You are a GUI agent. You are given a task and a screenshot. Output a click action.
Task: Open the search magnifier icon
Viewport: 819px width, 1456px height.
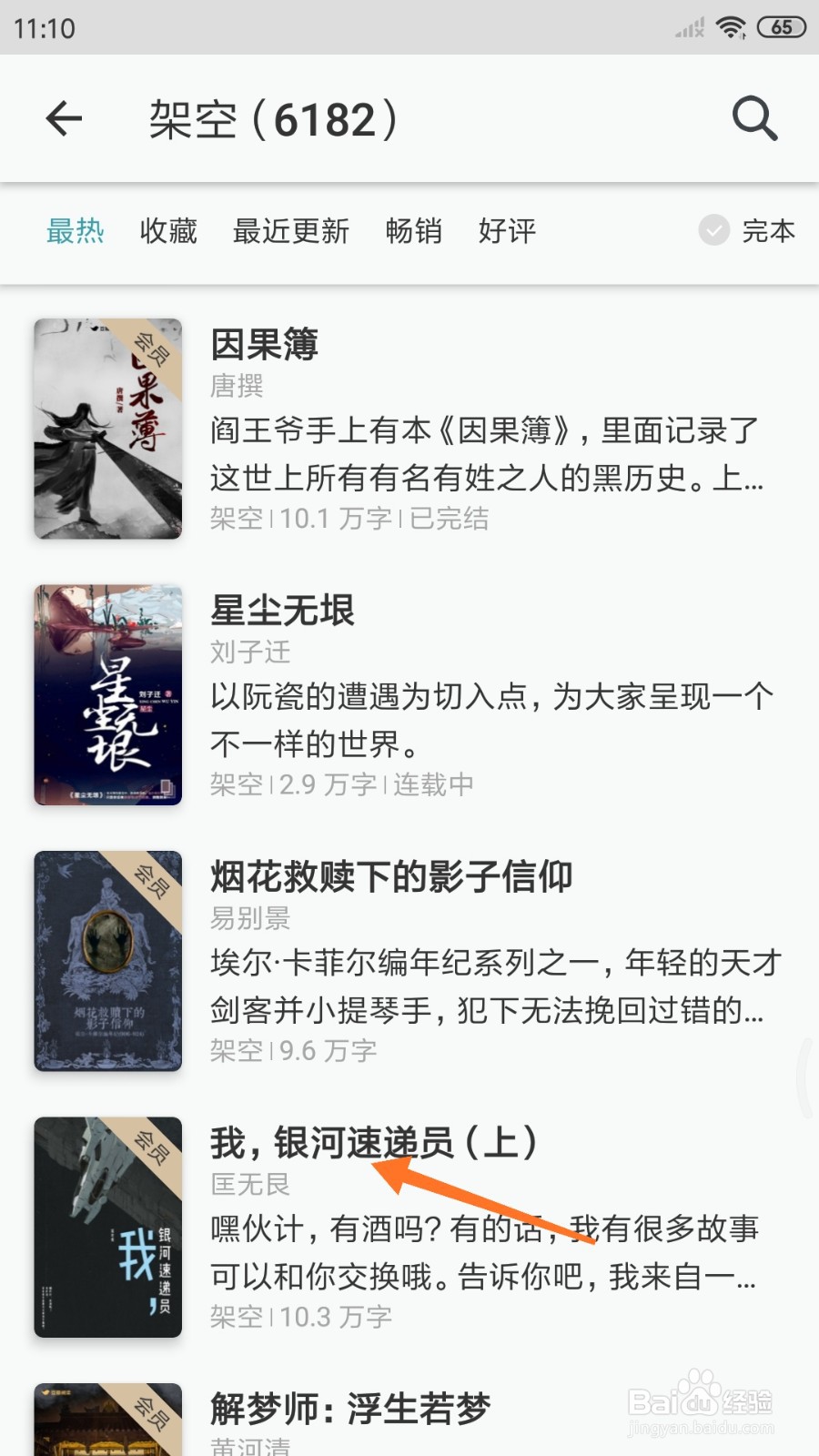(754, 118)
